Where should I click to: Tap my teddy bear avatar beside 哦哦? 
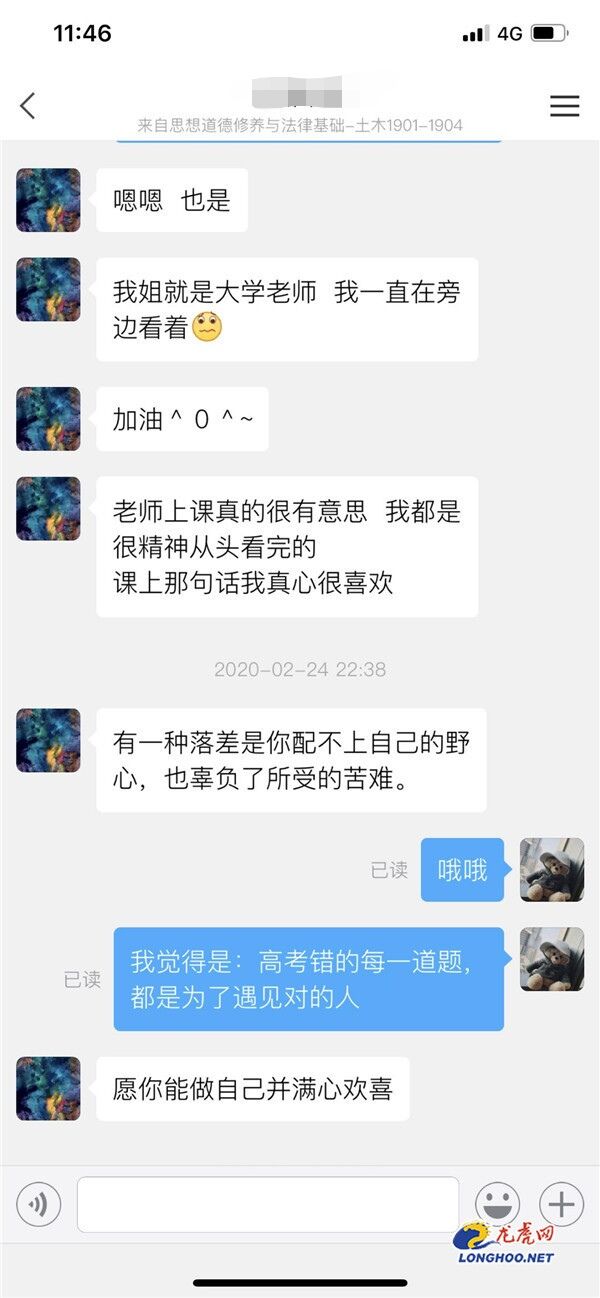tap(552, 869)
